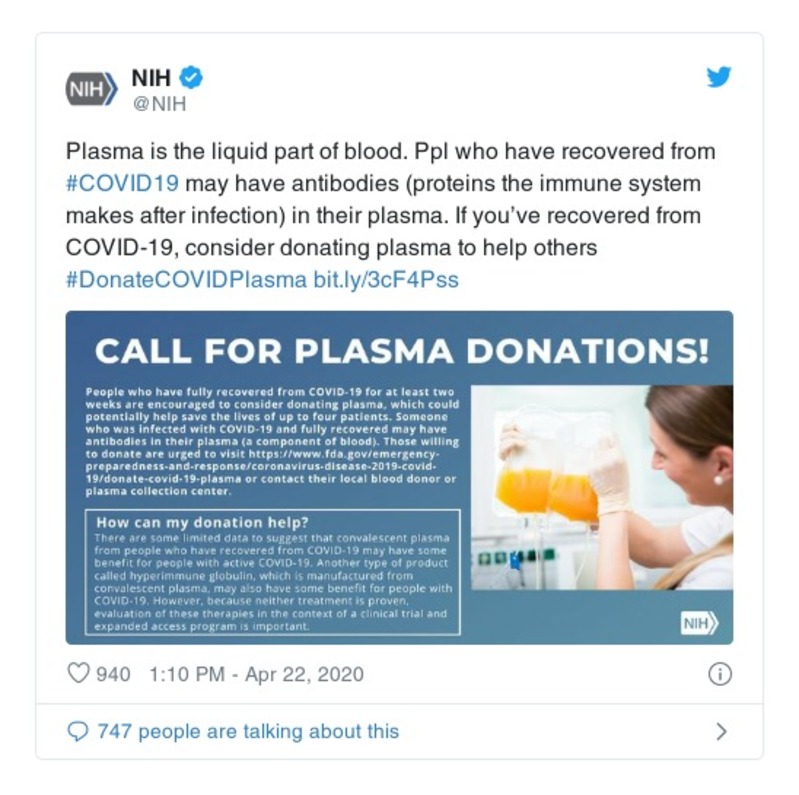The height and width of the screenshot is (795, 799).
Task: Like this NIH tweet with the heart
Action: pos(78,674)
